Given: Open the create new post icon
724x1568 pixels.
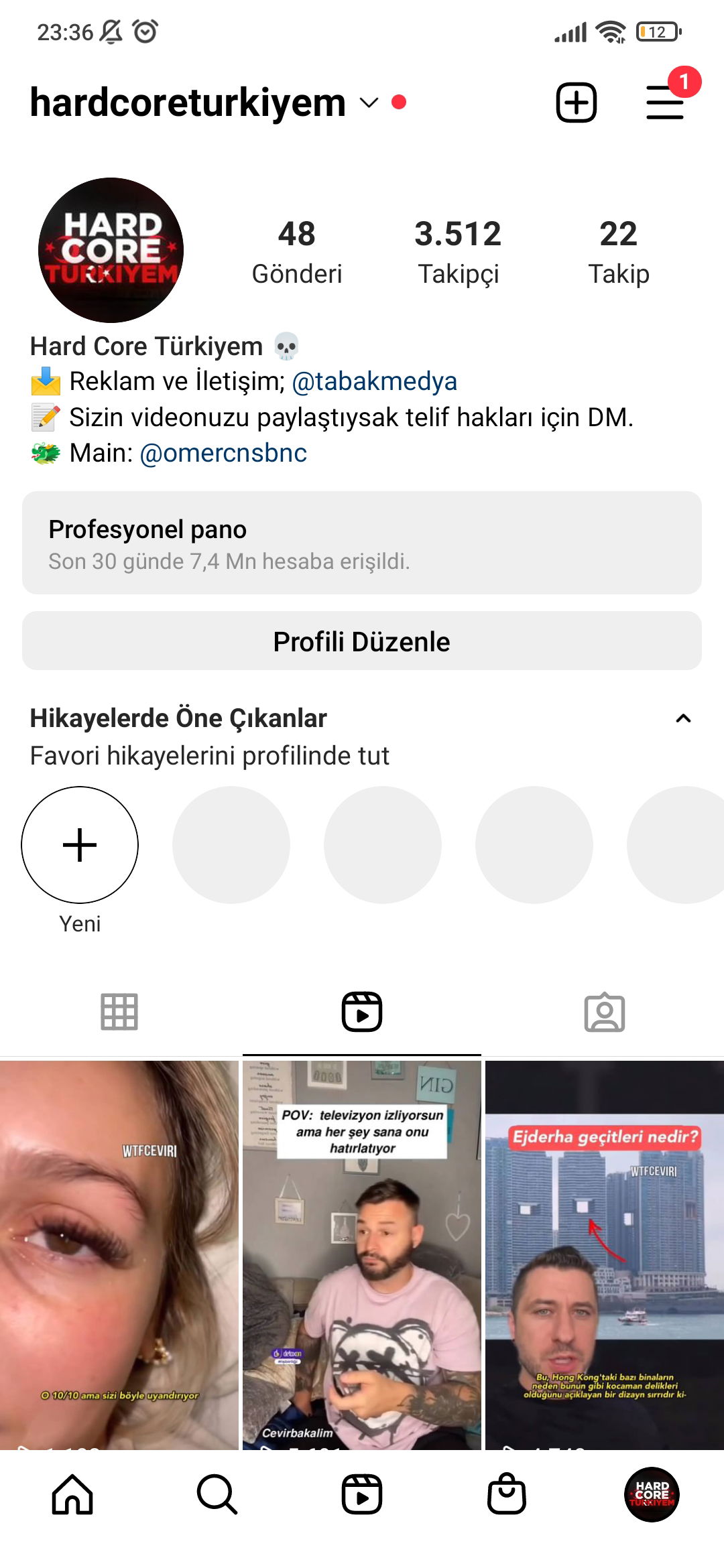Looking at the screenshot, I should [576, 103].
